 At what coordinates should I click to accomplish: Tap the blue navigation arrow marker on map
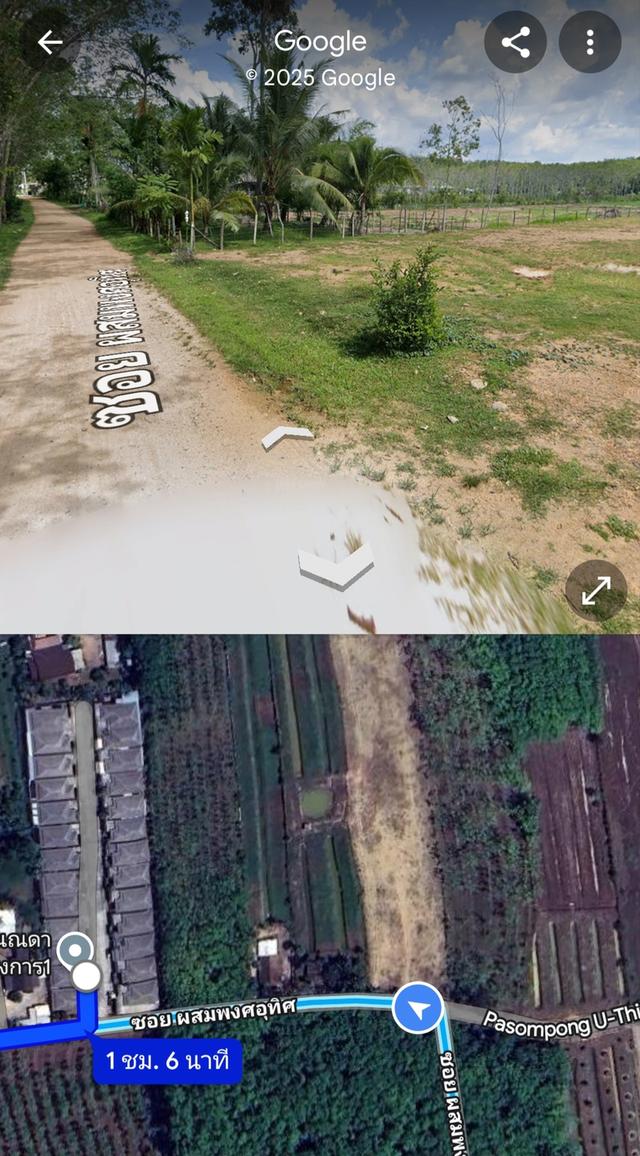(x=418, y=1008)
